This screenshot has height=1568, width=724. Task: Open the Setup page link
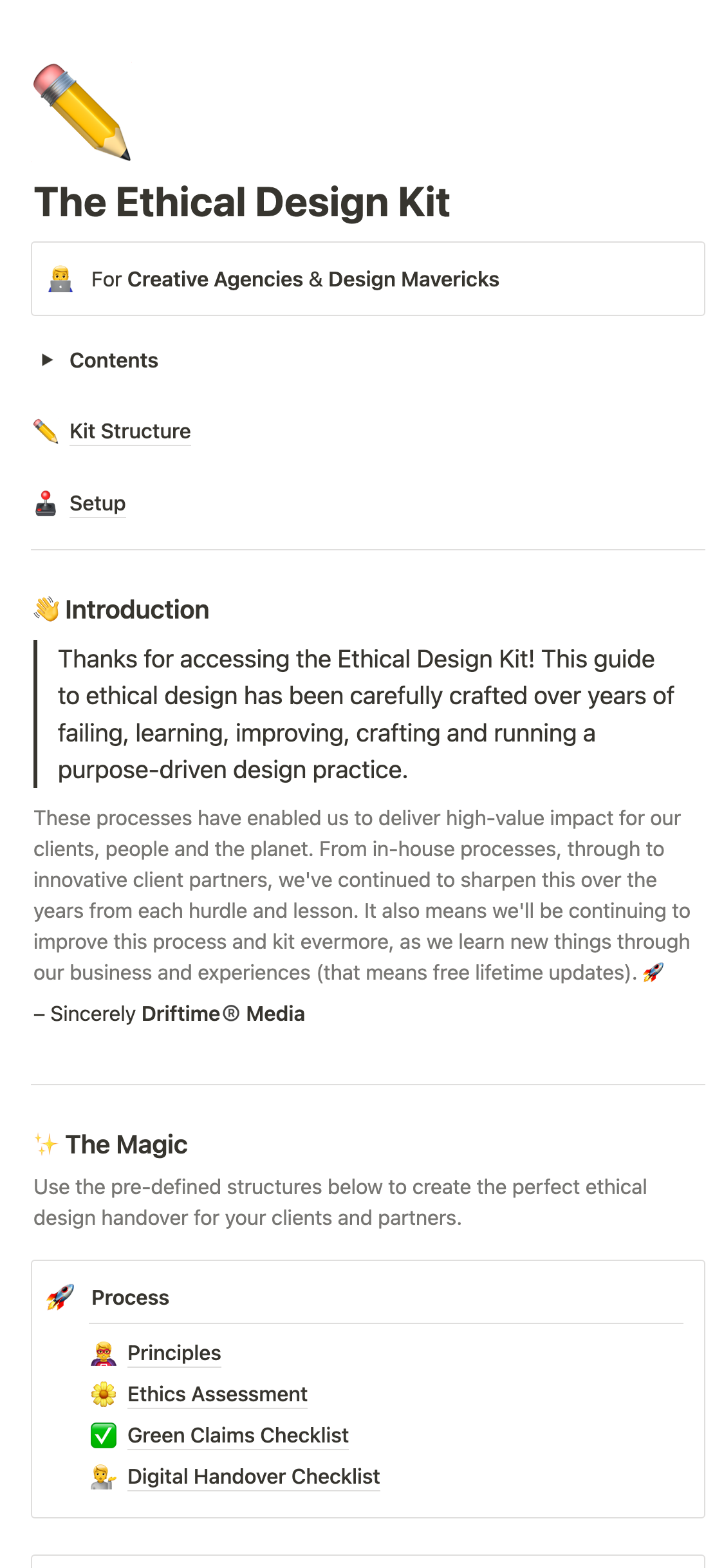pyautogui.click(x=97, y=503)
